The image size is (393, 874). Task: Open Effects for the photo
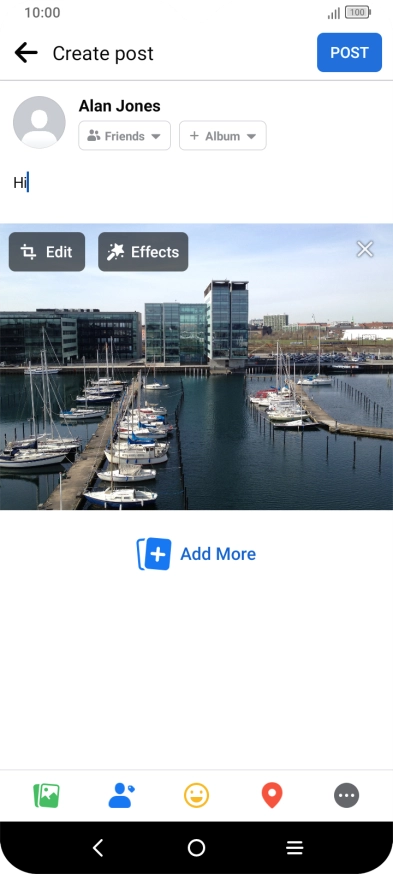pos(143,252)
